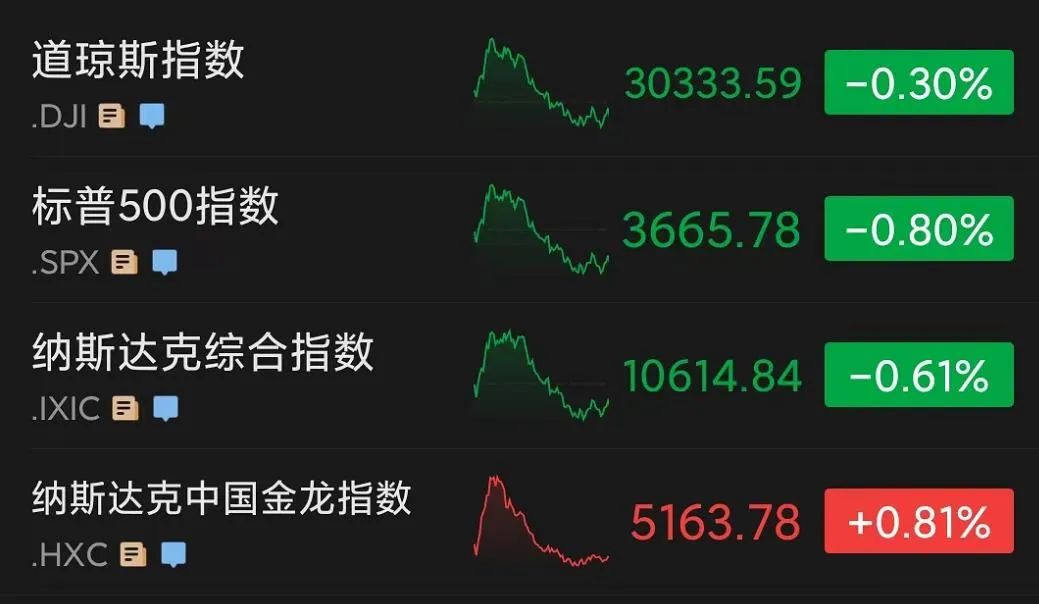Open the 标普500指数 (.SPX) row
Screen dimensions: 1039x604
point(155,207)
